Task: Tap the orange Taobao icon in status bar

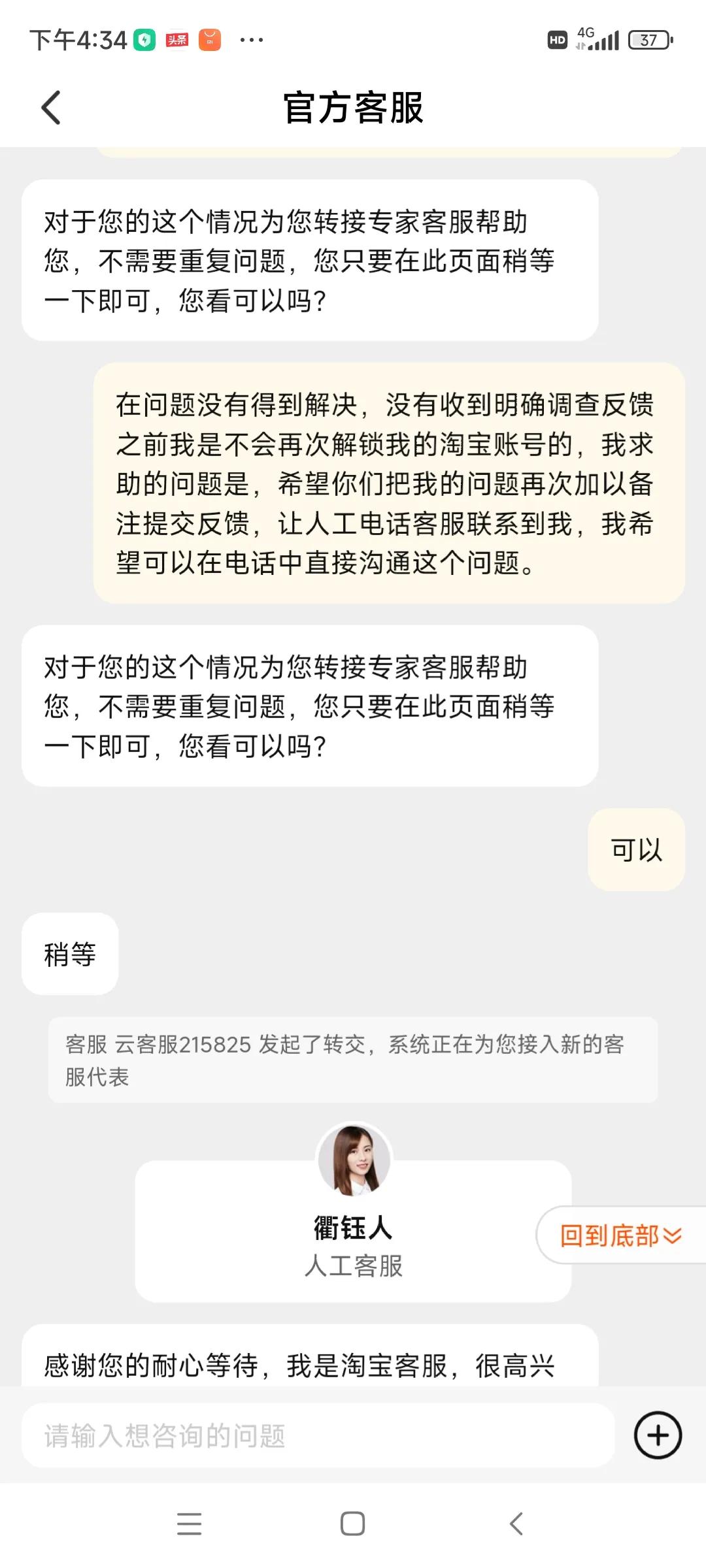Action: click(211, 40)
